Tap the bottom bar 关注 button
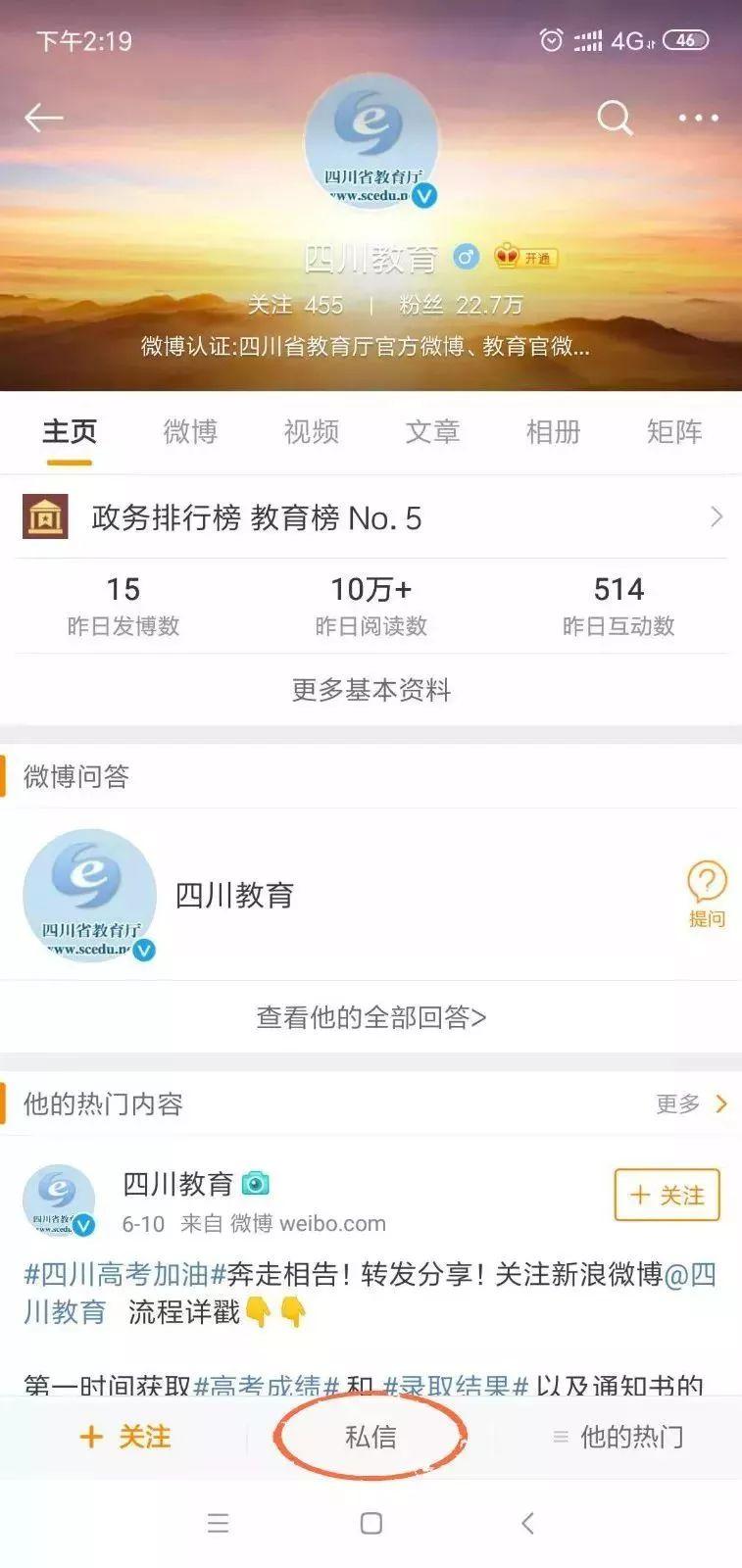The image size is (742, 1568). pos(124,1437)
